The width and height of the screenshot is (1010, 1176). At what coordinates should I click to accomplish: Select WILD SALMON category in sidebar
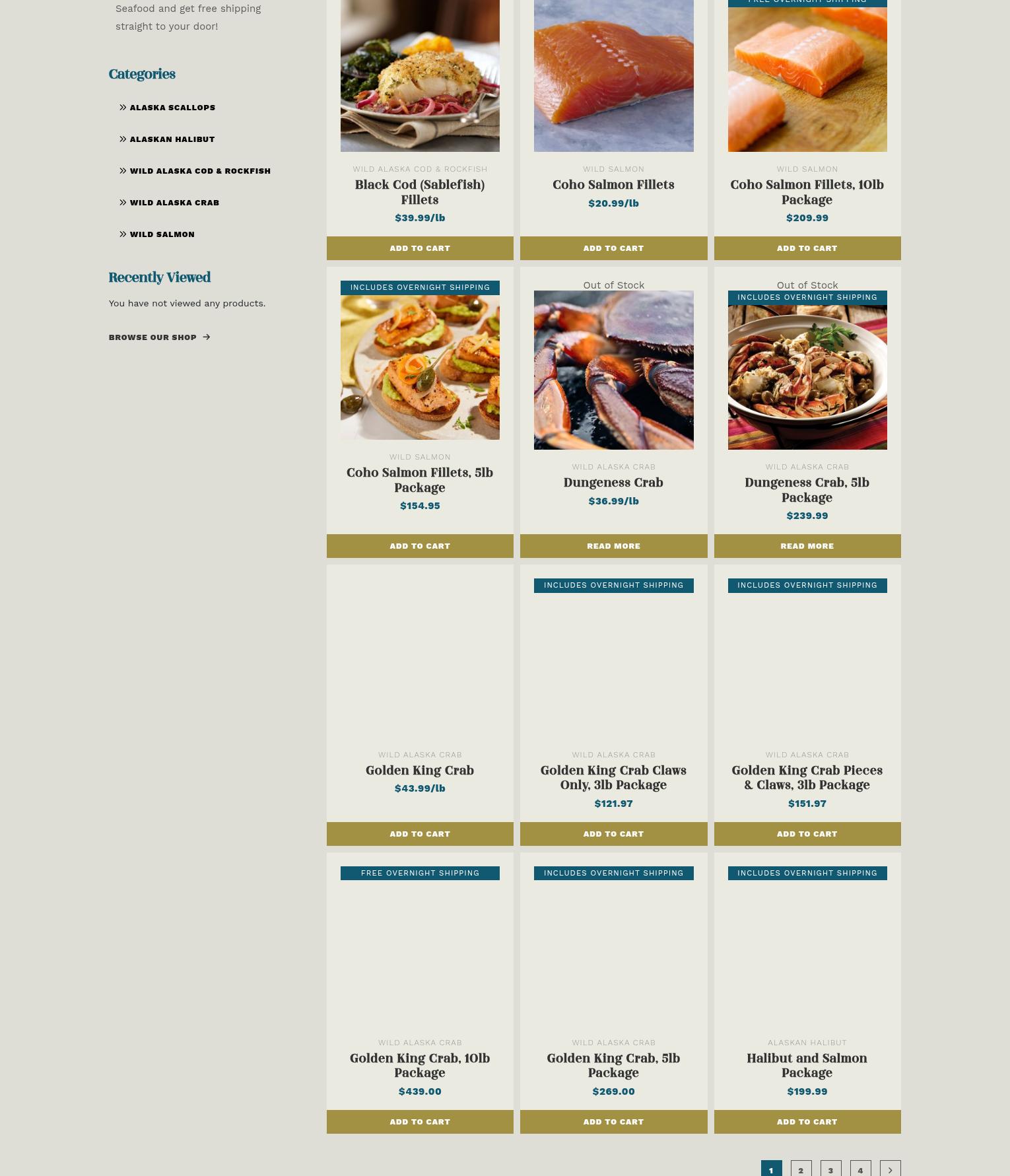[162, 234]
